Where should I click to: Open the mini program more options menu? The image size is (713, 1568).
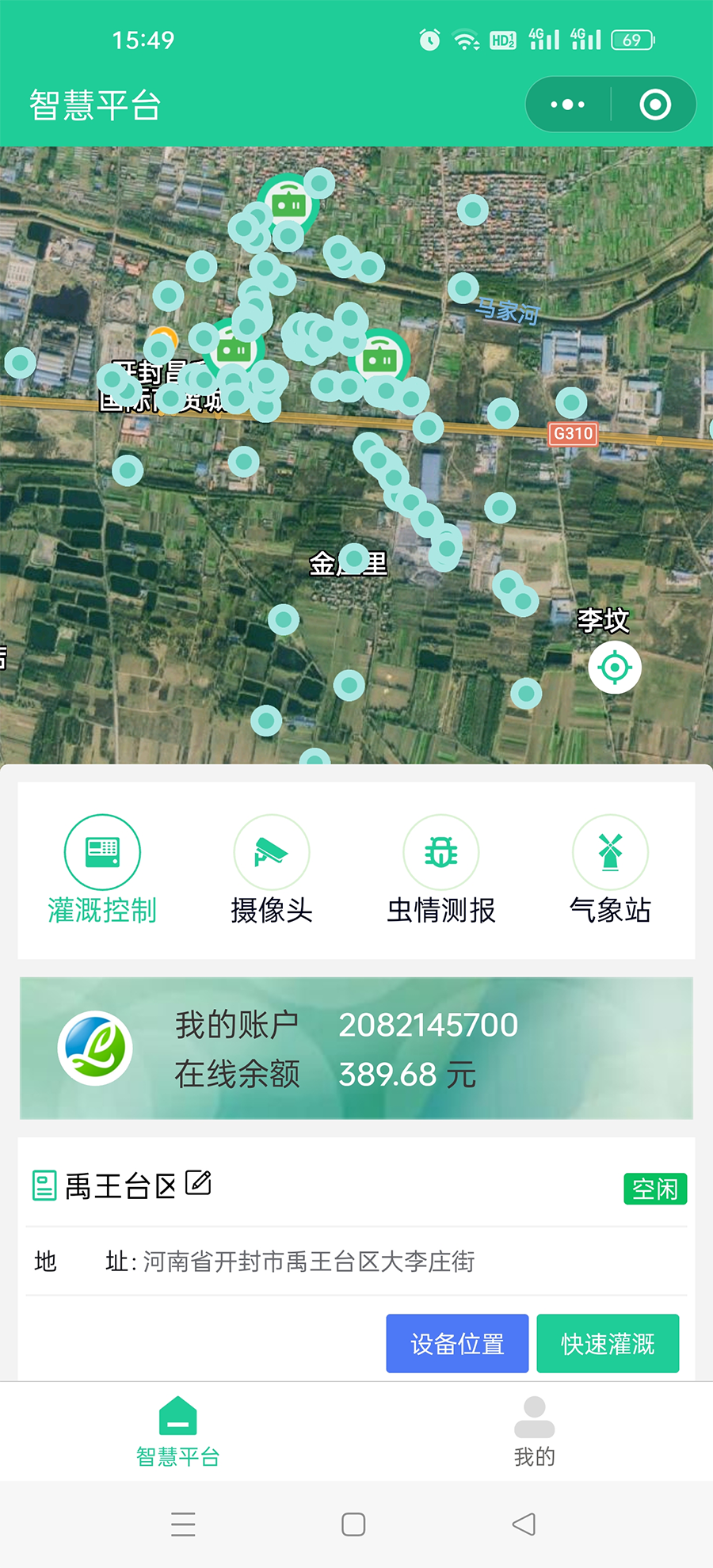pos(568,105)
